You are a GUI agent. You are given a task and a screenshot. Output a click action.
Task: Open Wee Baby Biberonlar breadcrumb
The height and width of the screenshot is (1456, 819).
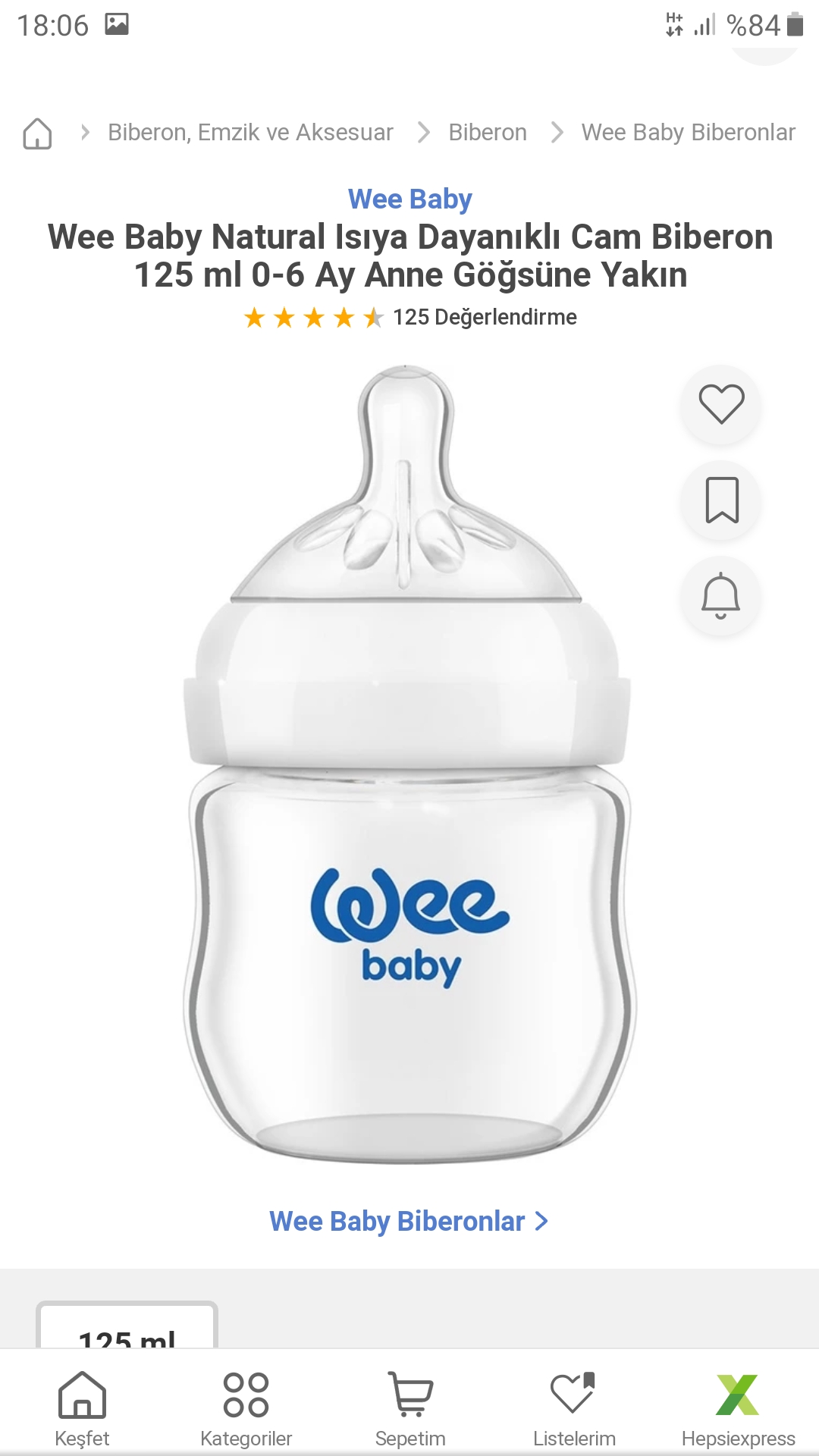[x=688, y=133]
